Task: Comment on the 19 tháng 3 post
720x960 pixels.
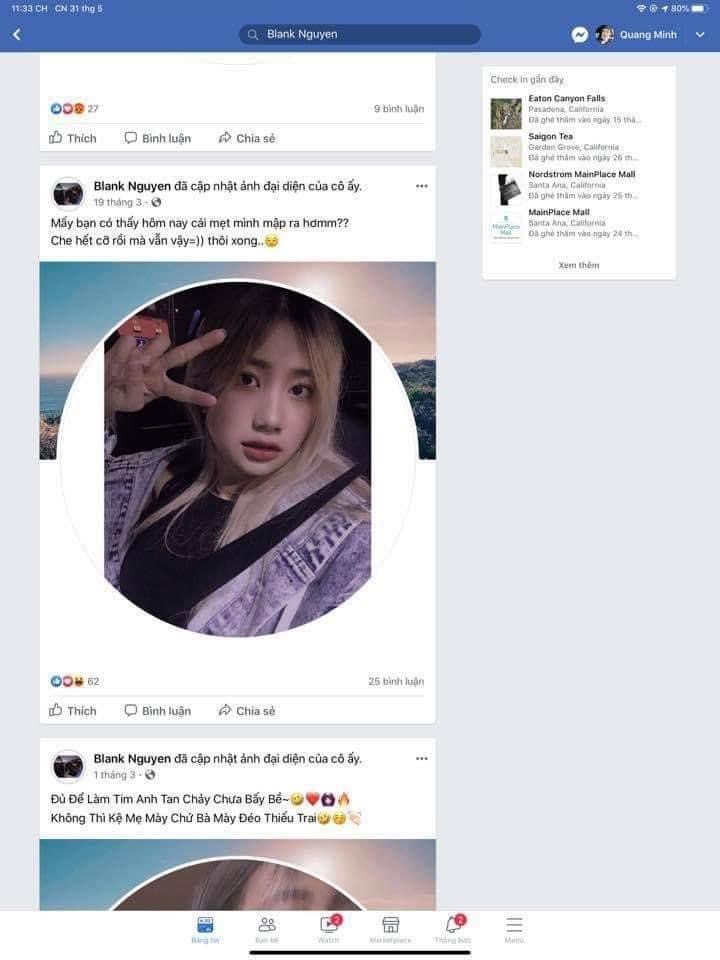Action: (158, 711)
